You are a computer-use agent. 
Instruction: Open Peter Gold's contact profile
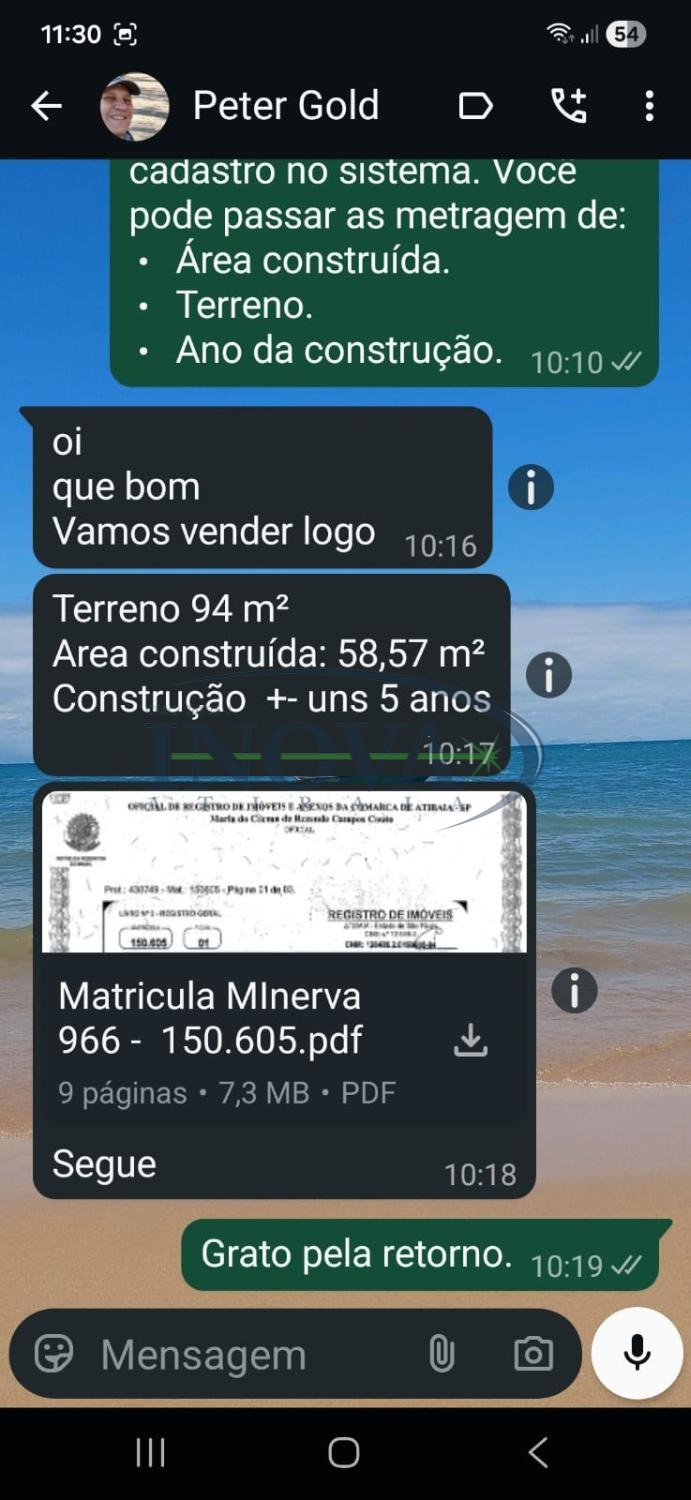[x=285, y=106]
